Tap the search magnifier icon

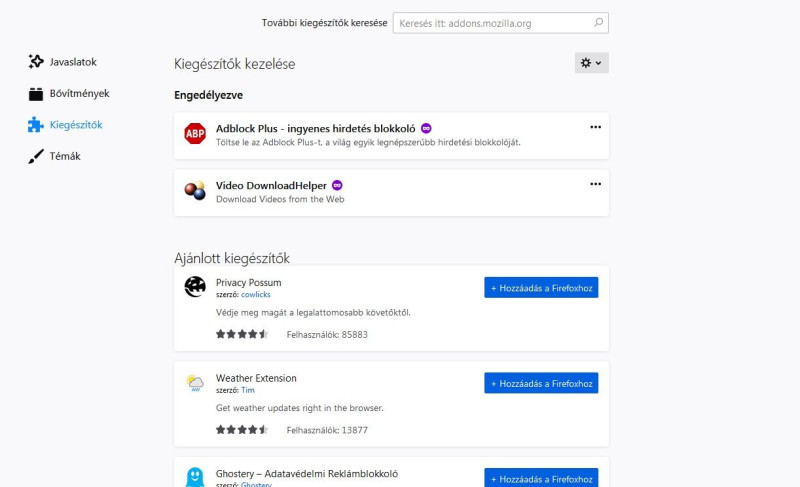pos(598,22)
